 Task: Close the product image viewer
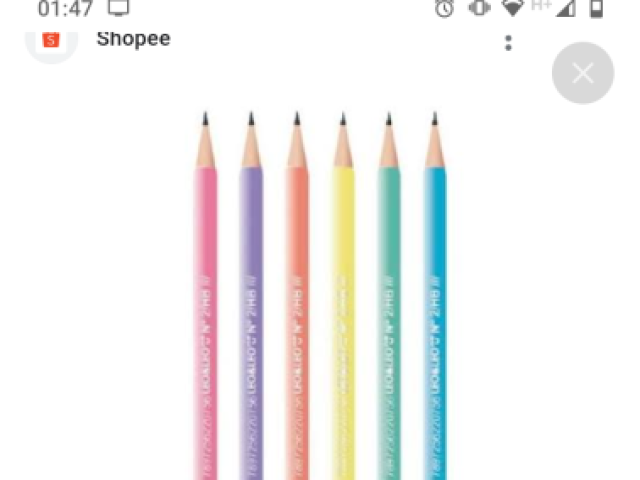(582, 73)
